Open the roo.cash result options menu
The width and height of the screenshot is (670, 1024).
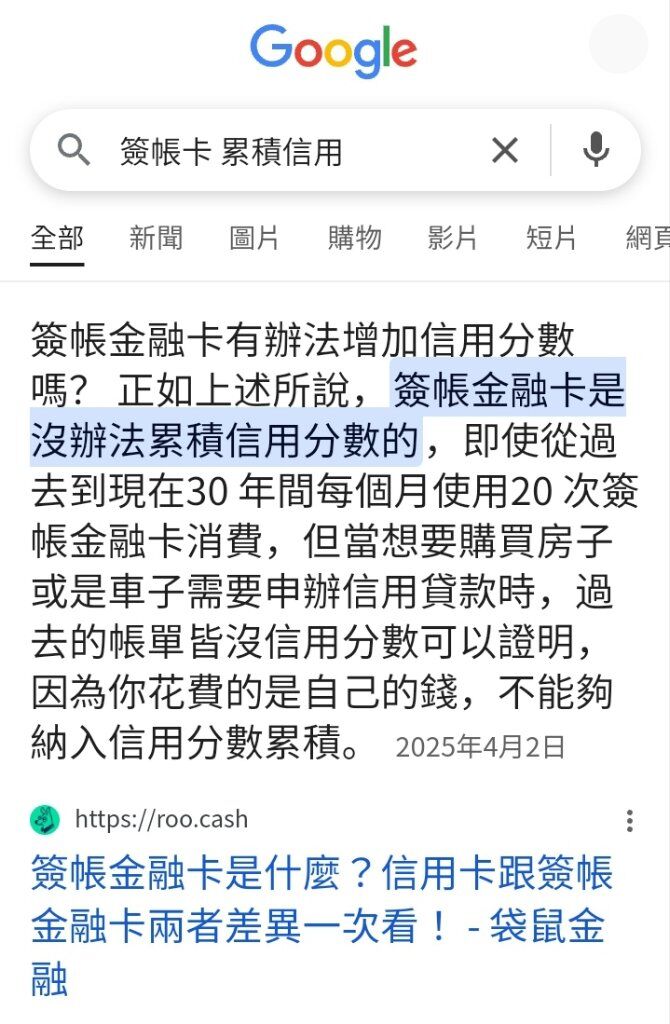click(629, 821)
